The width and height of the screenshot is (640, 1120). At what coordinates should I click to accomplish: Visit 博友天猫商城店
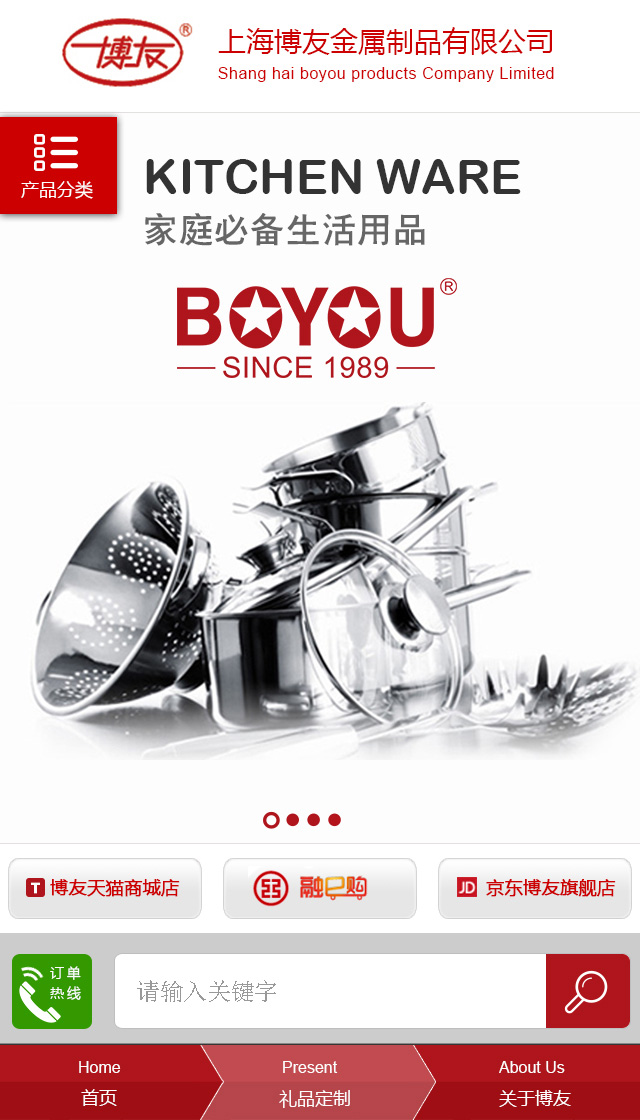[x=105, y=888]
